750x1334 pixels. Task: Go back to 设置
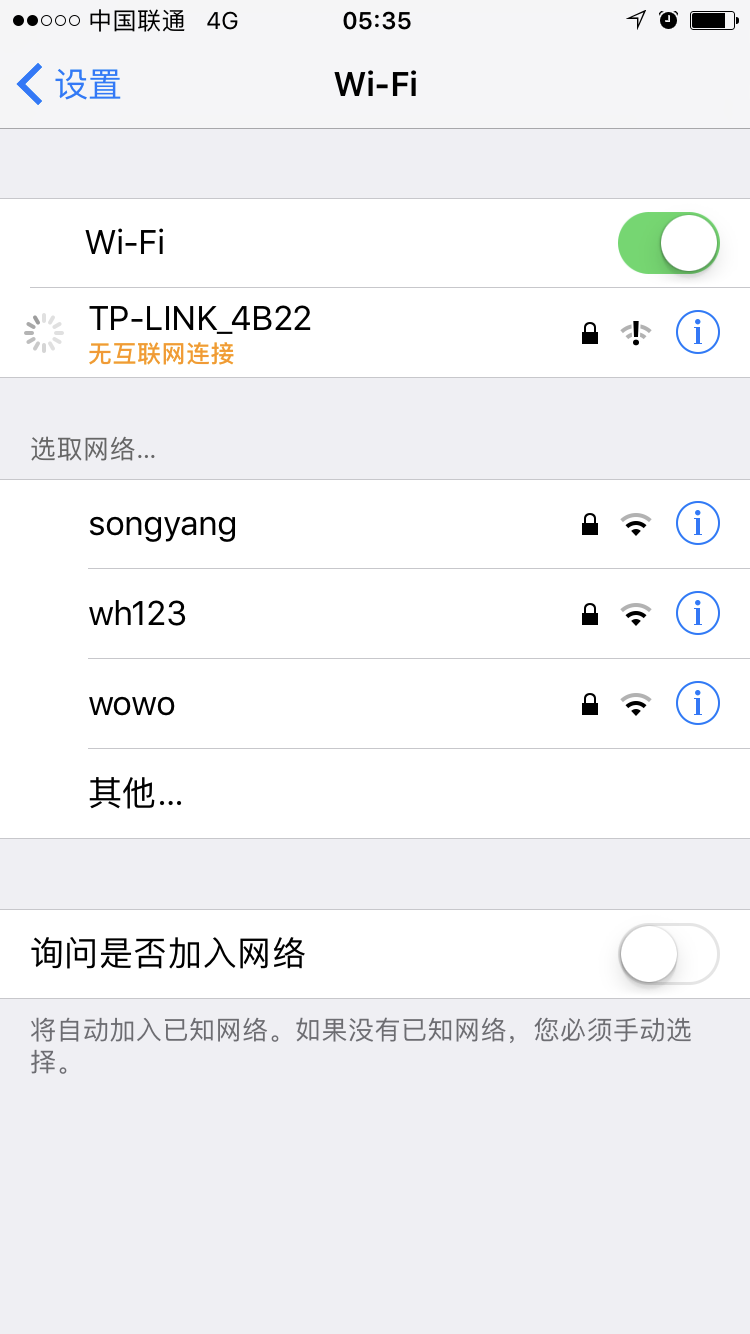70,85
